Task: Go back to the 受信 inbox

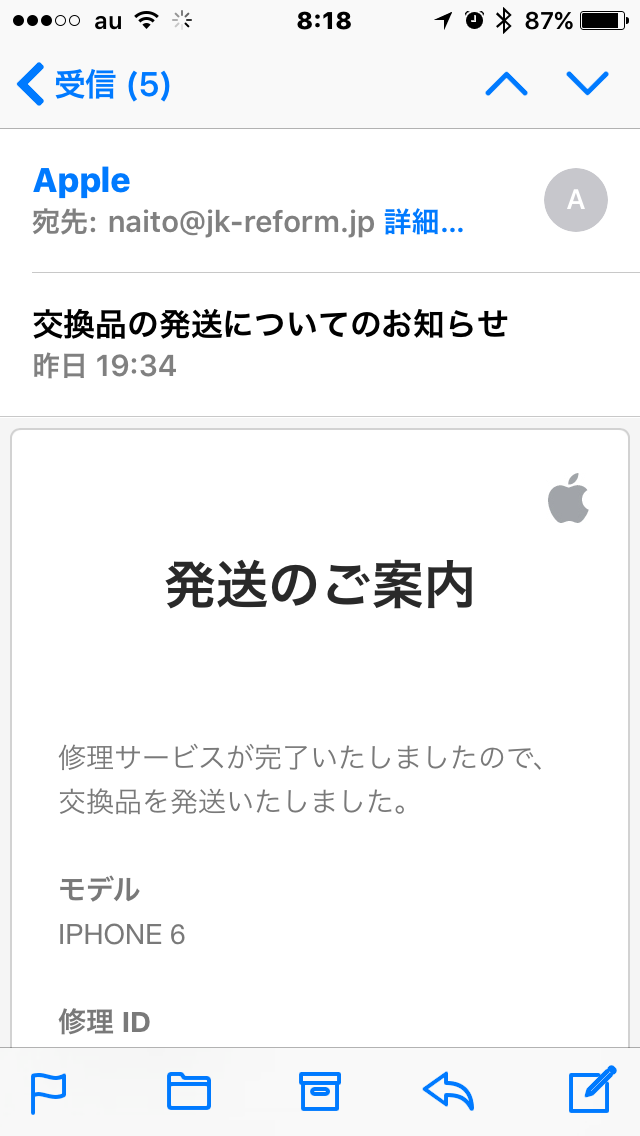Action: pos(94,85)
